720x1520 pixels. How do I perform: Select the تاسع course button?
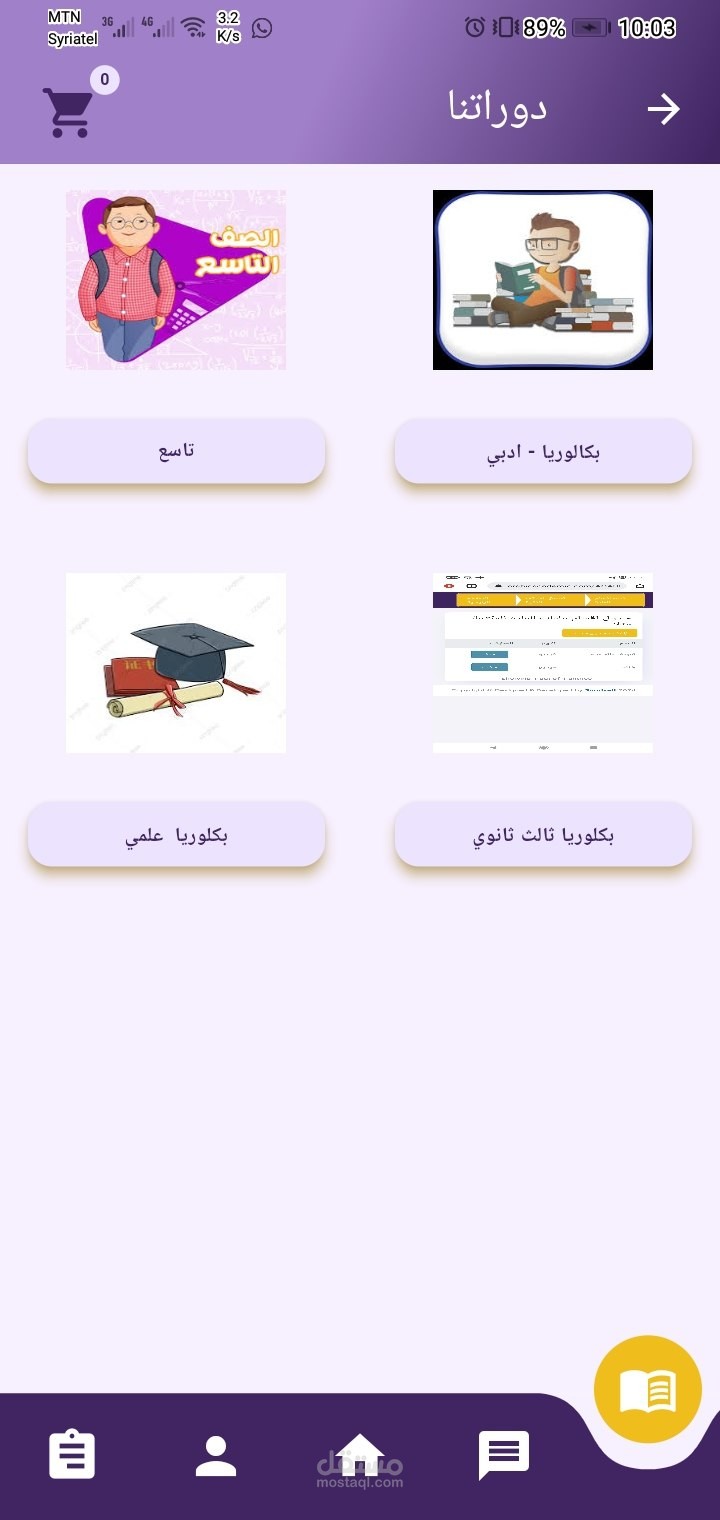[176, 450]
